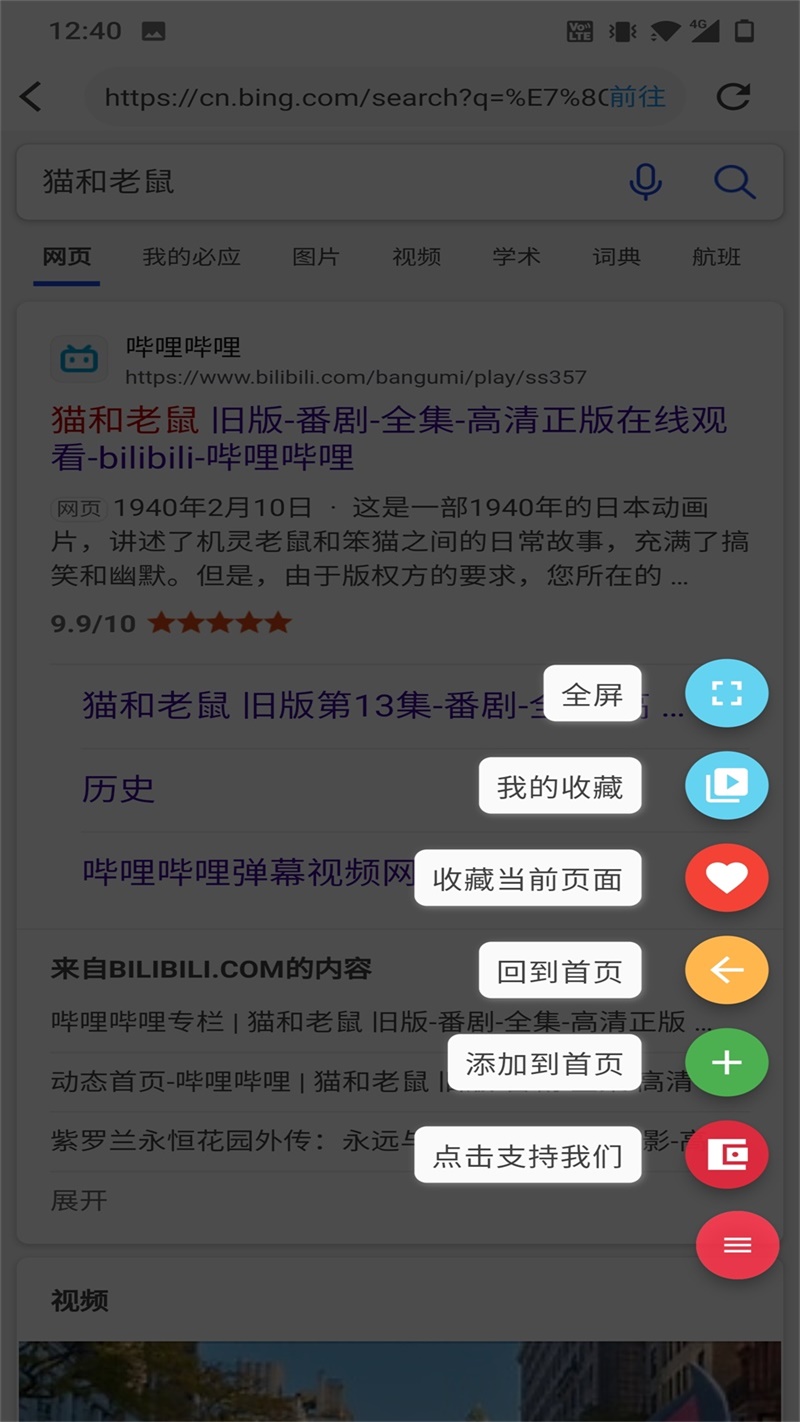Tap the Bing magnifier search icon
The height and width of the screenshot is (1422, 800).
pyautogui.click(x=734, y=182)
